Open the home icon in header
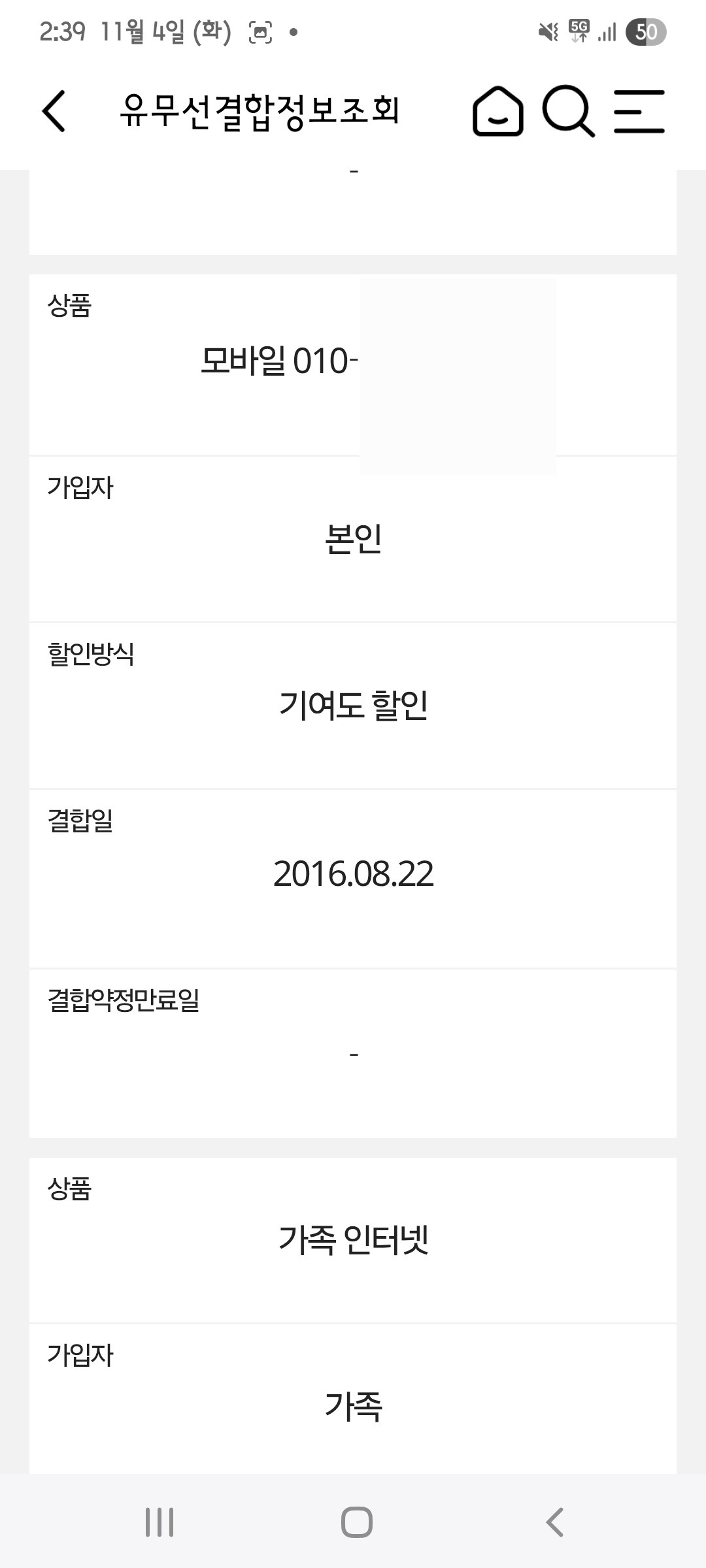This screenshot has height=1568, width=706. click(497, 111)
